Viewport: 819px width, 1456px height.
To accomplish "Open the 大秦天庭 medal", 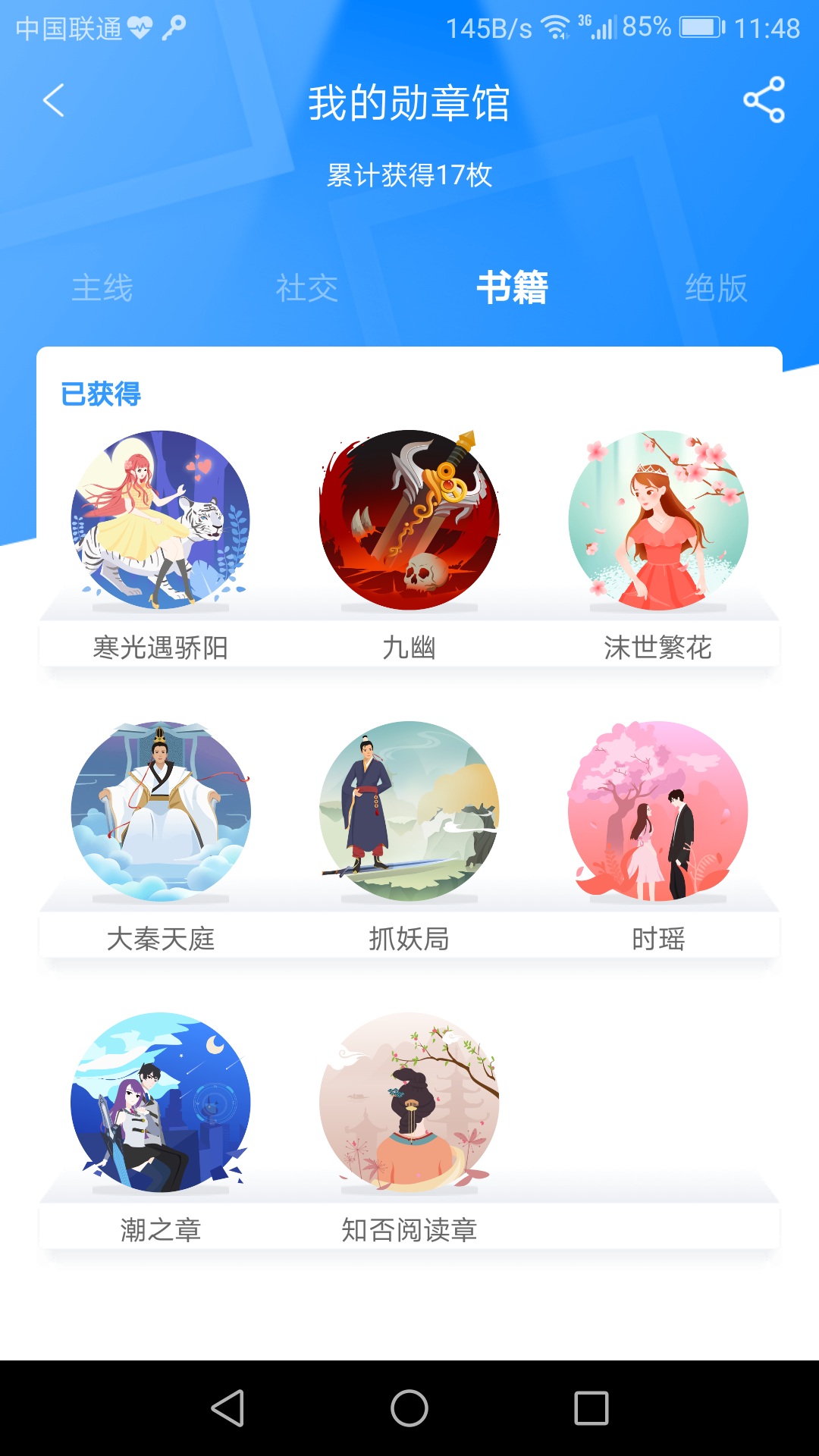I will click(160, 811).
